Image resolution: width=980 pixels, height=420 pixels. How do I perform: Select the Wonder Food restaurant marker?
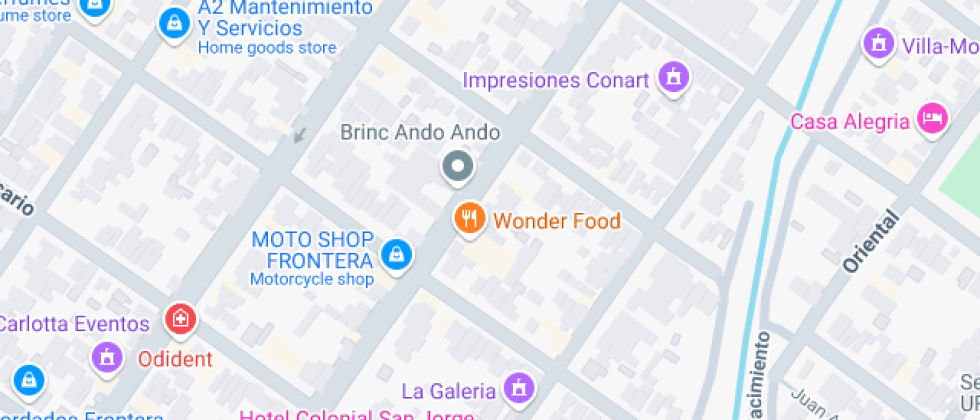[469, 218]
